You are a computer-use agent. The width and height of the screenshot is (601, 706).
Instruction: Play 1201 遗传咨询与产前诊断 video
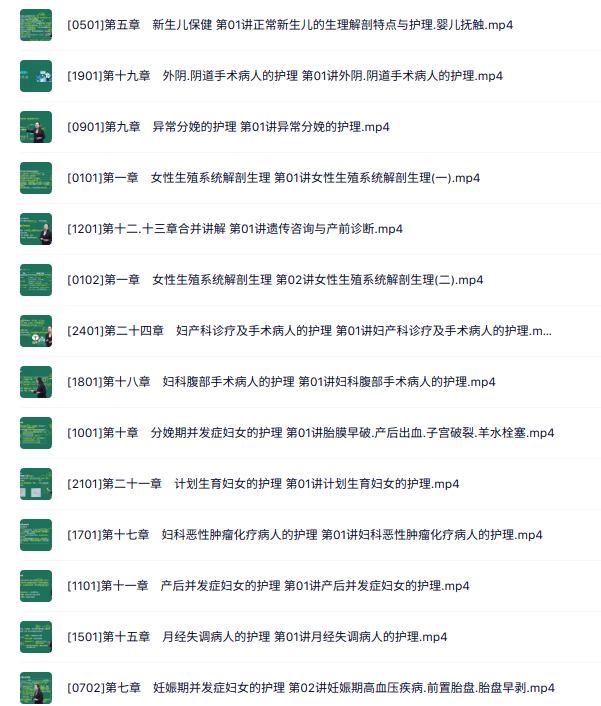tap(235, 229)
